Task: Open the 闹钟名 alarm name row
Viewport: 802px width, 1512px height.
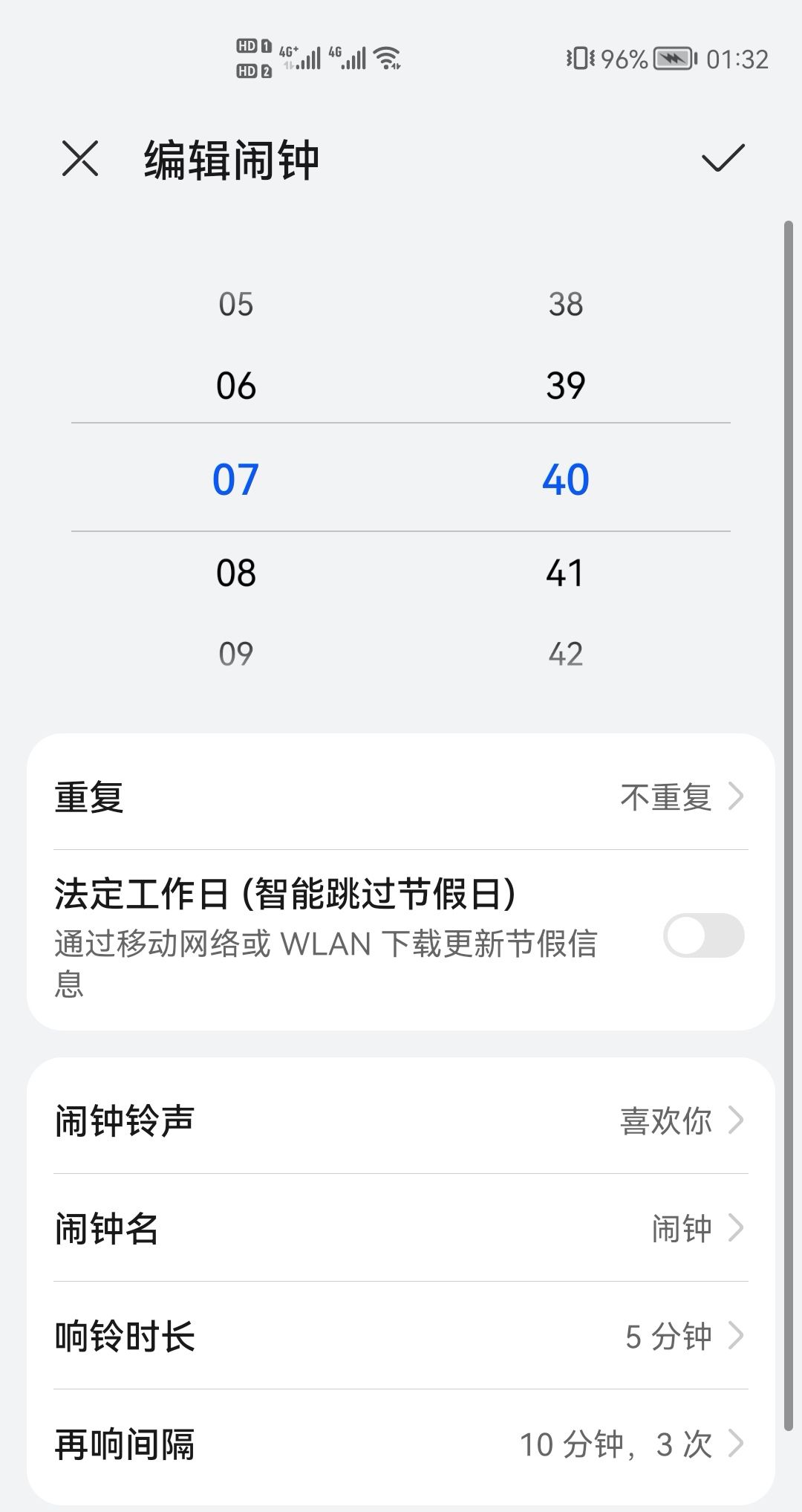Action: tap(401, 1228)
